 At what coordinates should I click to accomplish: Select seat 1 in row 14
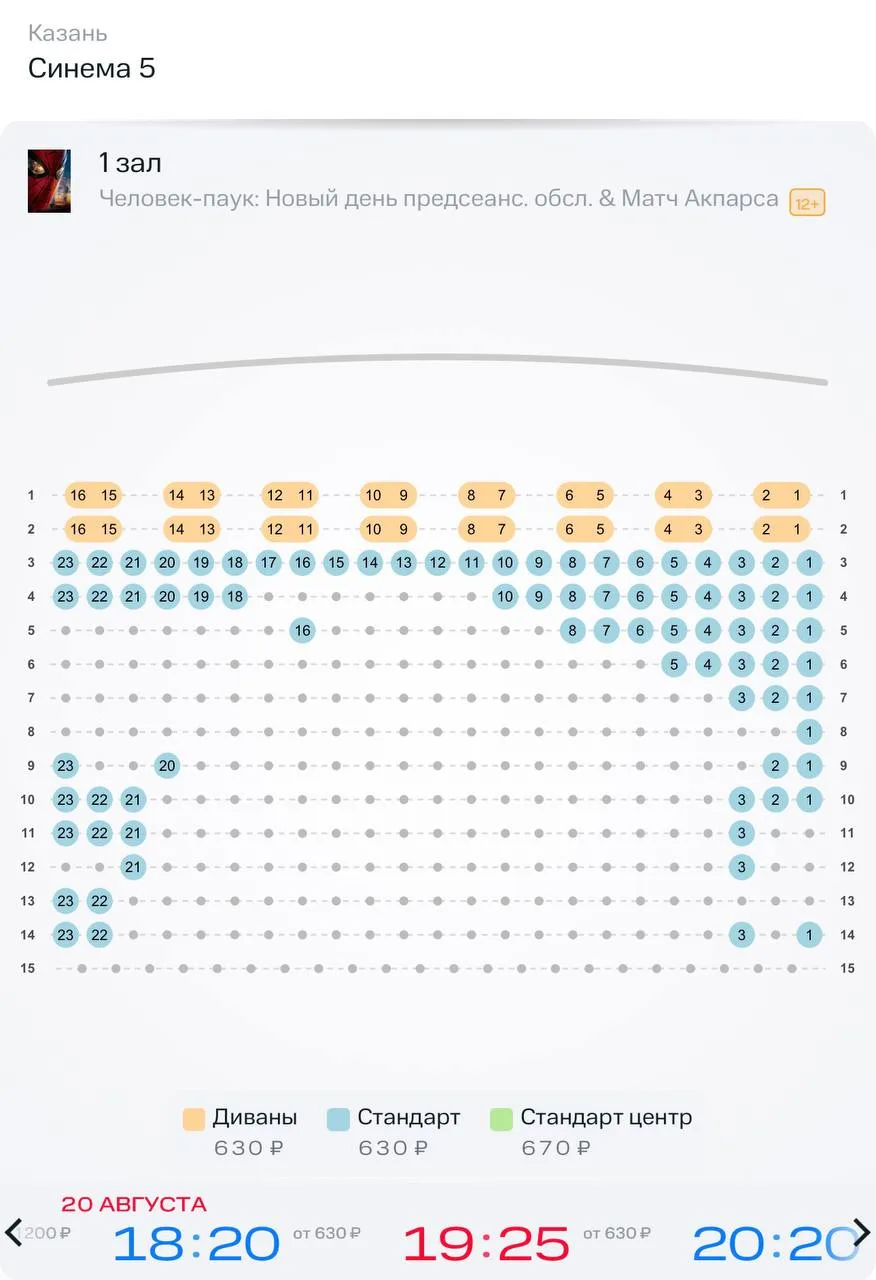(809, 935)
